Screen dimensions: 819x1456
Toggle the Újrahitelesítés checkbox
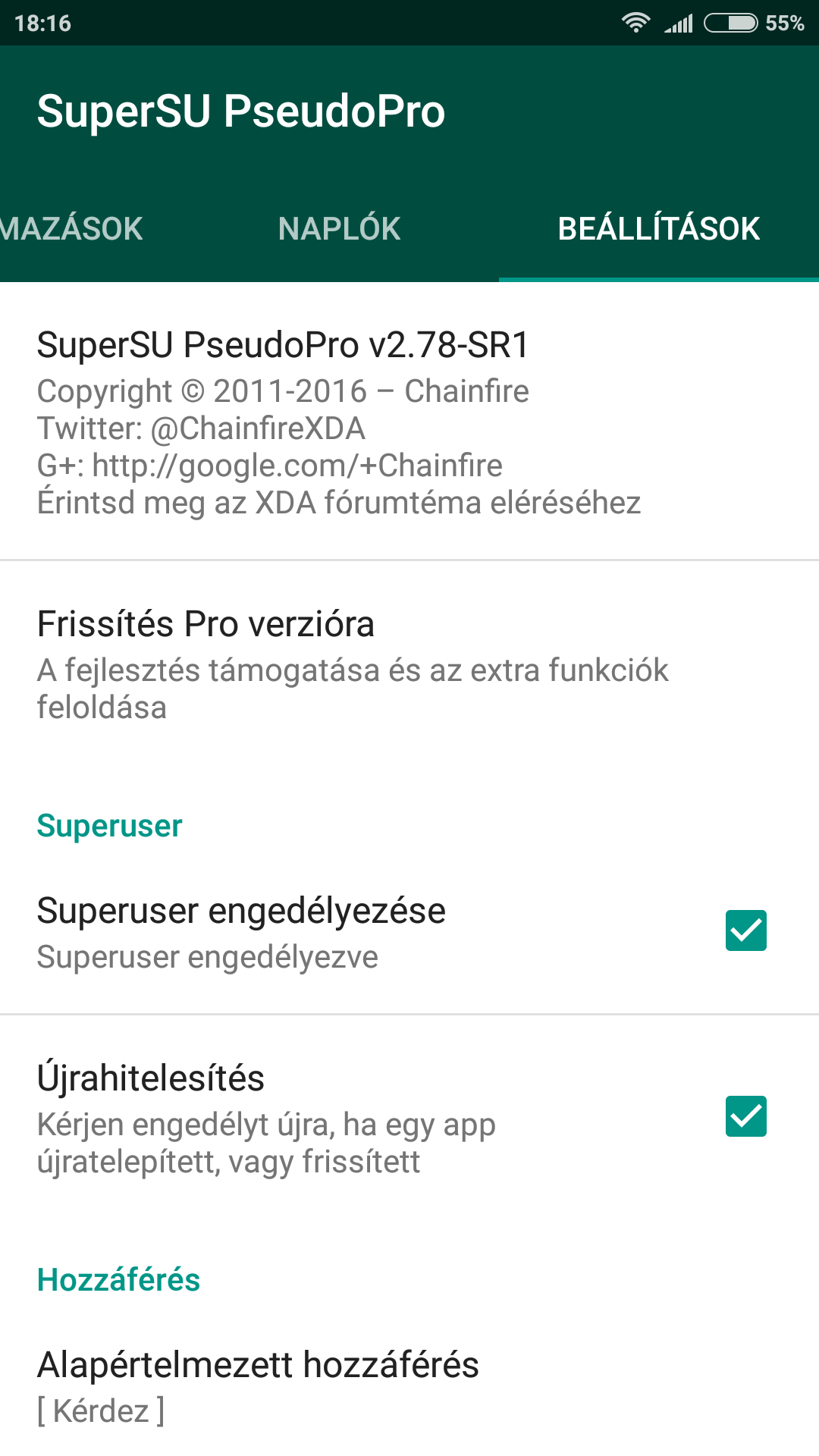click(x=746, y=1116)
